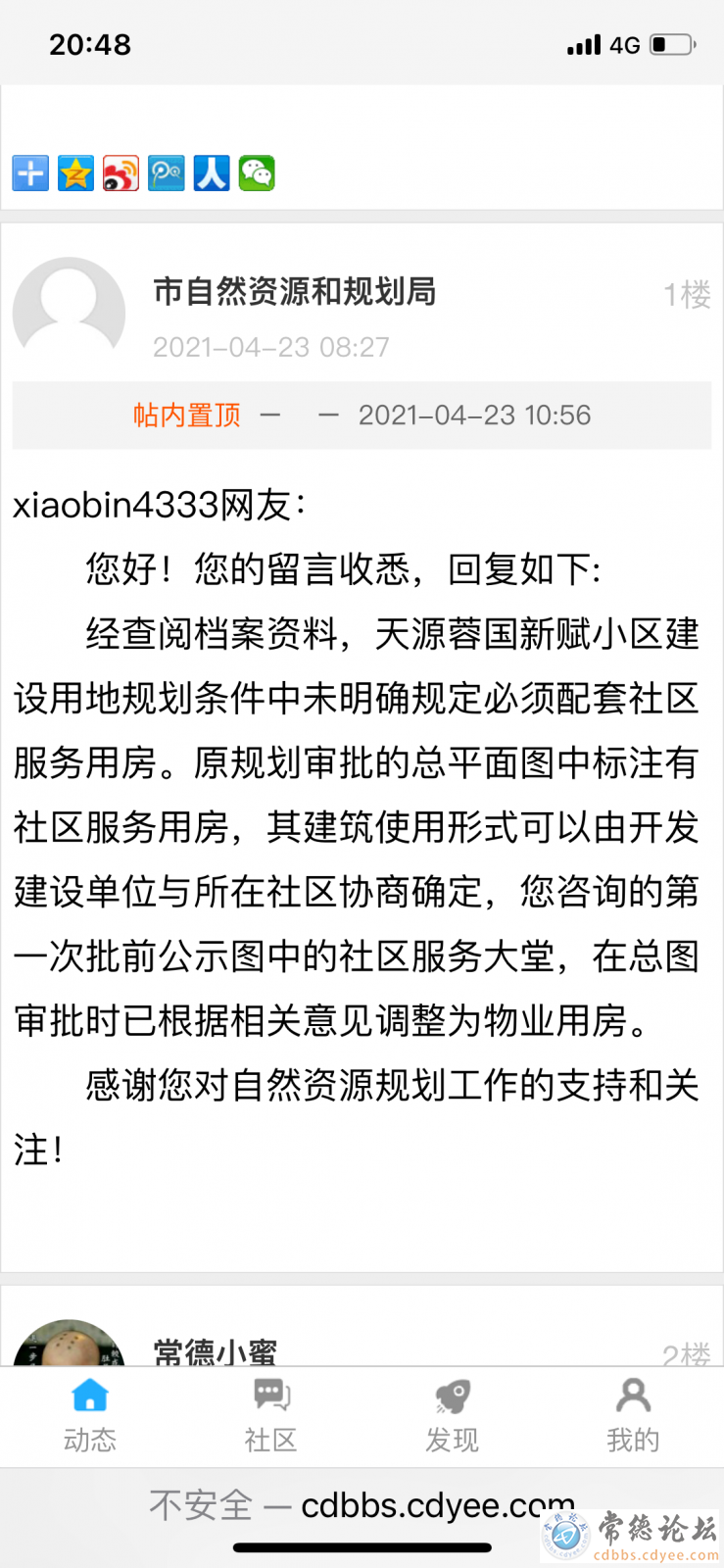Tap the cdbbs.cdyee.com address bar
This screenshot has width=724, height=1568.
tap(362, 1504)
